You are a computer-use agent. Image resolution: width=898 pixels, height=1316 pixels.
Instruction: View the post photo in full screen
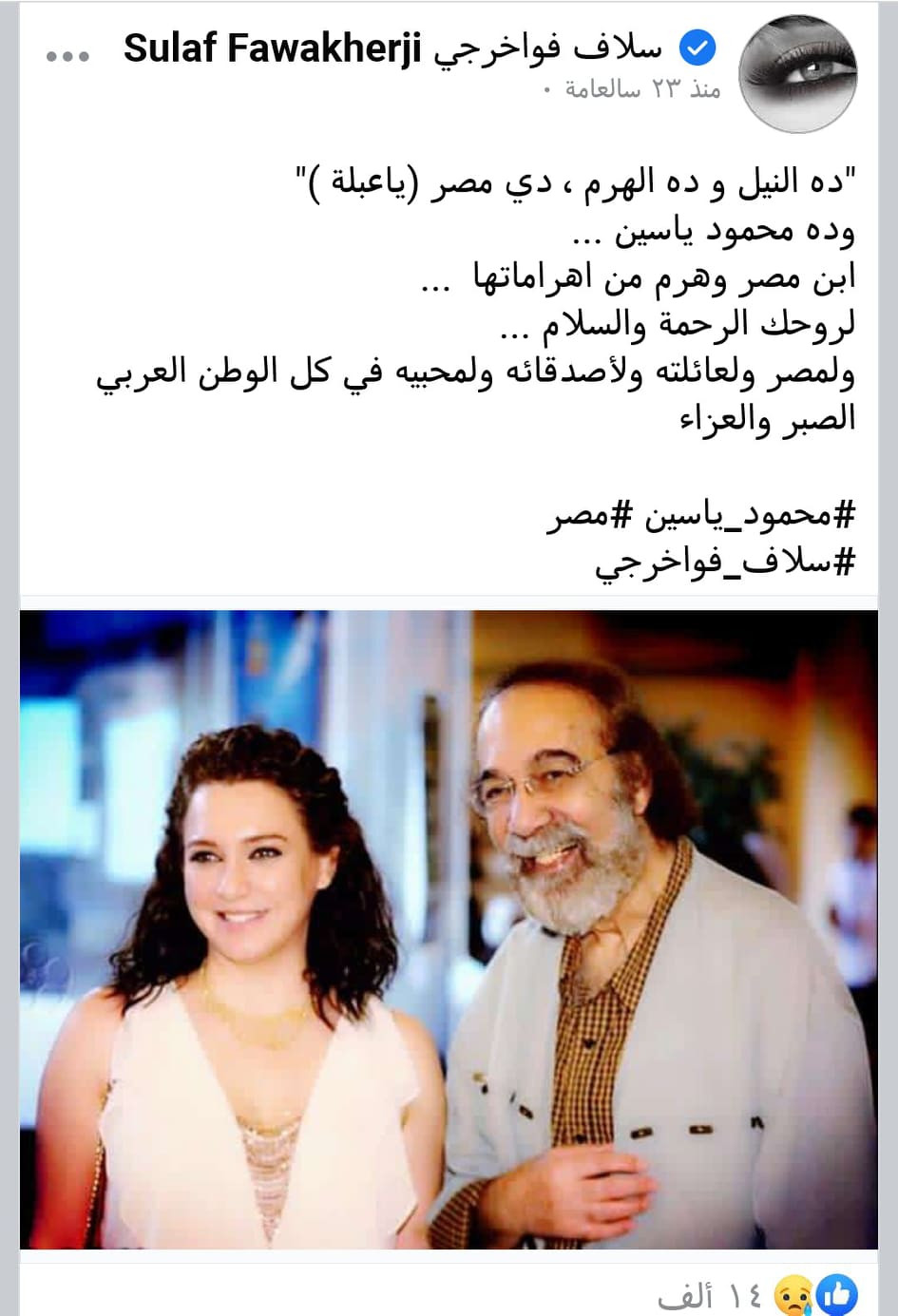click(449, 928)
